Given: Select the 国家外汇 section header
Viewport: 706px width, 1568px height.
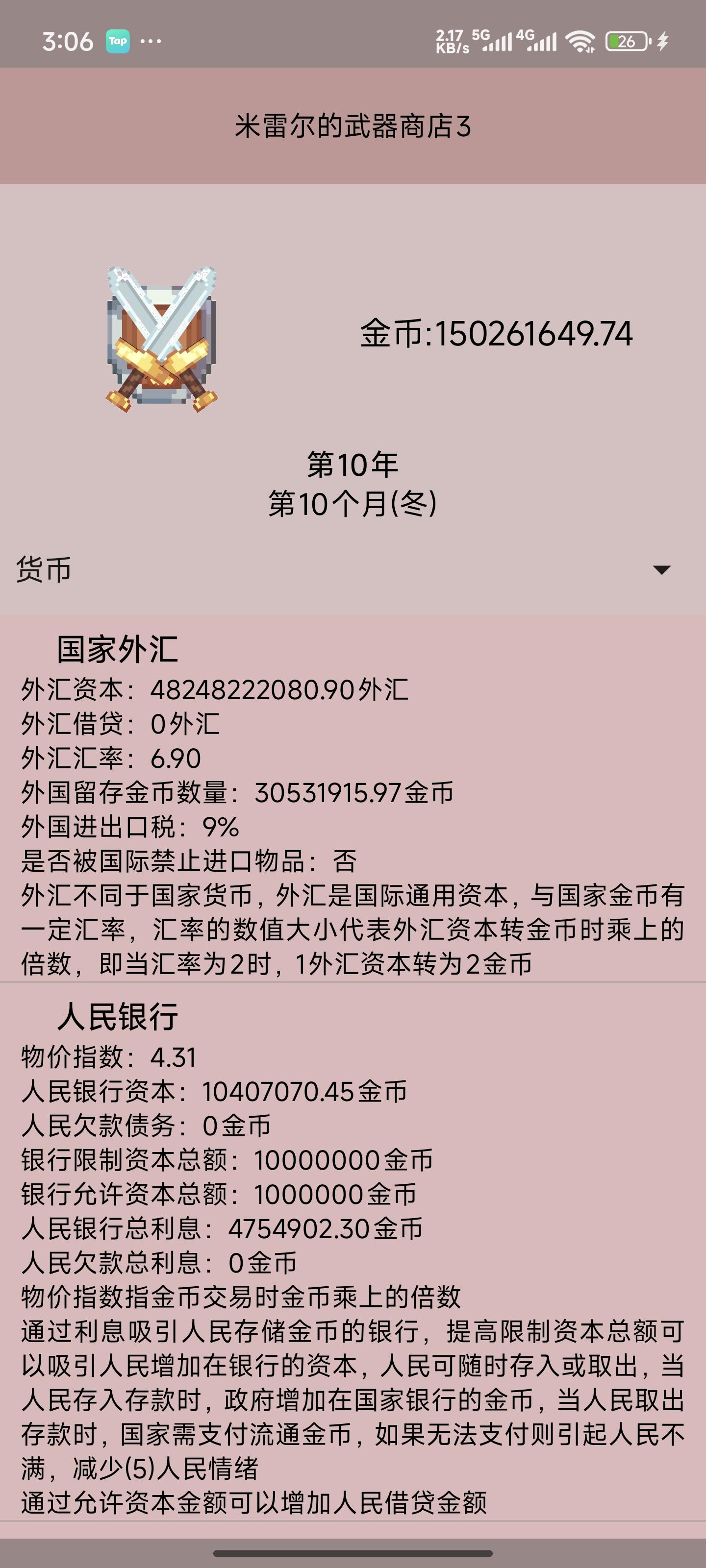Looking at the screenshot, I should 116,649.
